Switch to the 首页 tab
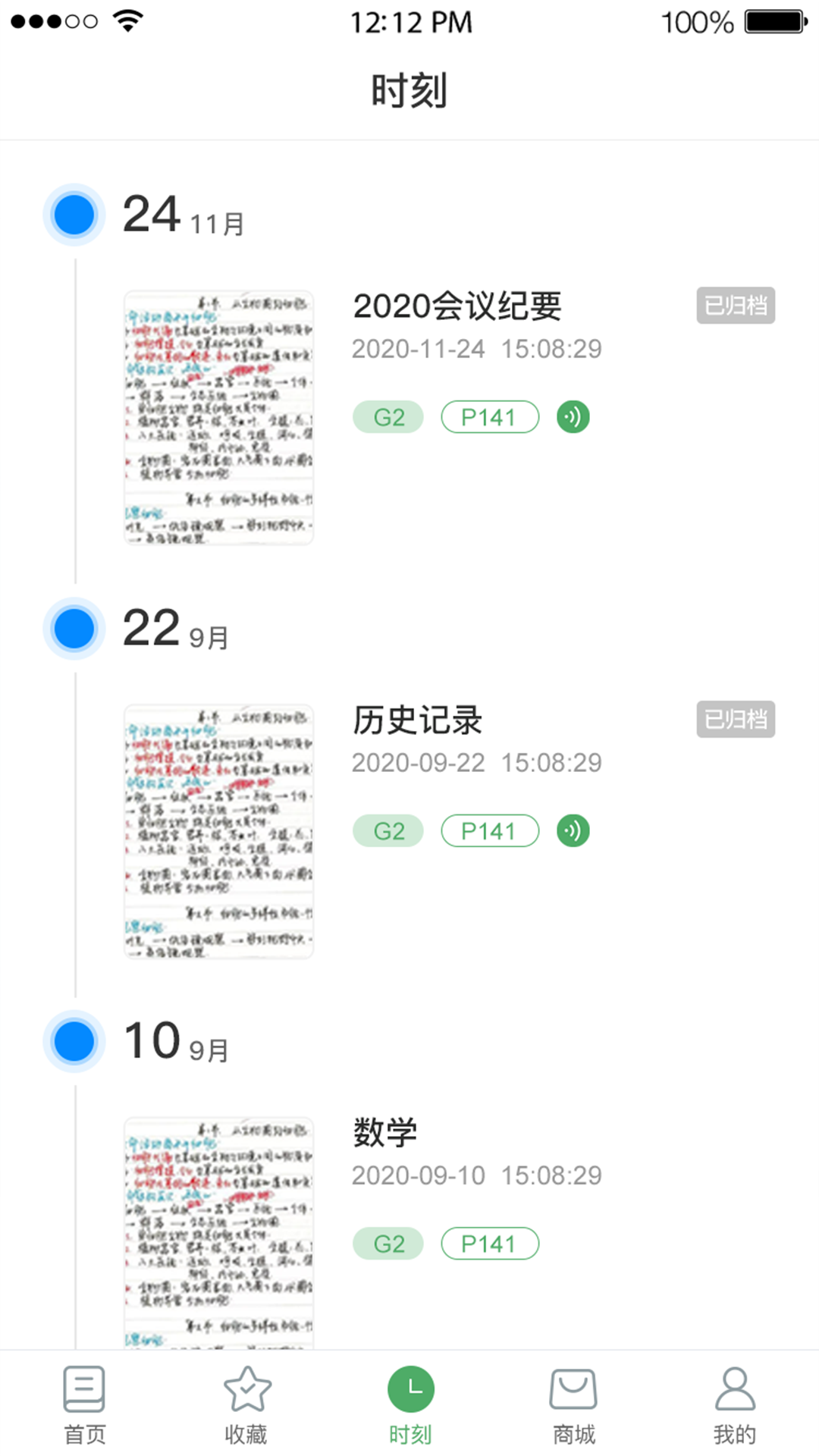 point(84,1404)
